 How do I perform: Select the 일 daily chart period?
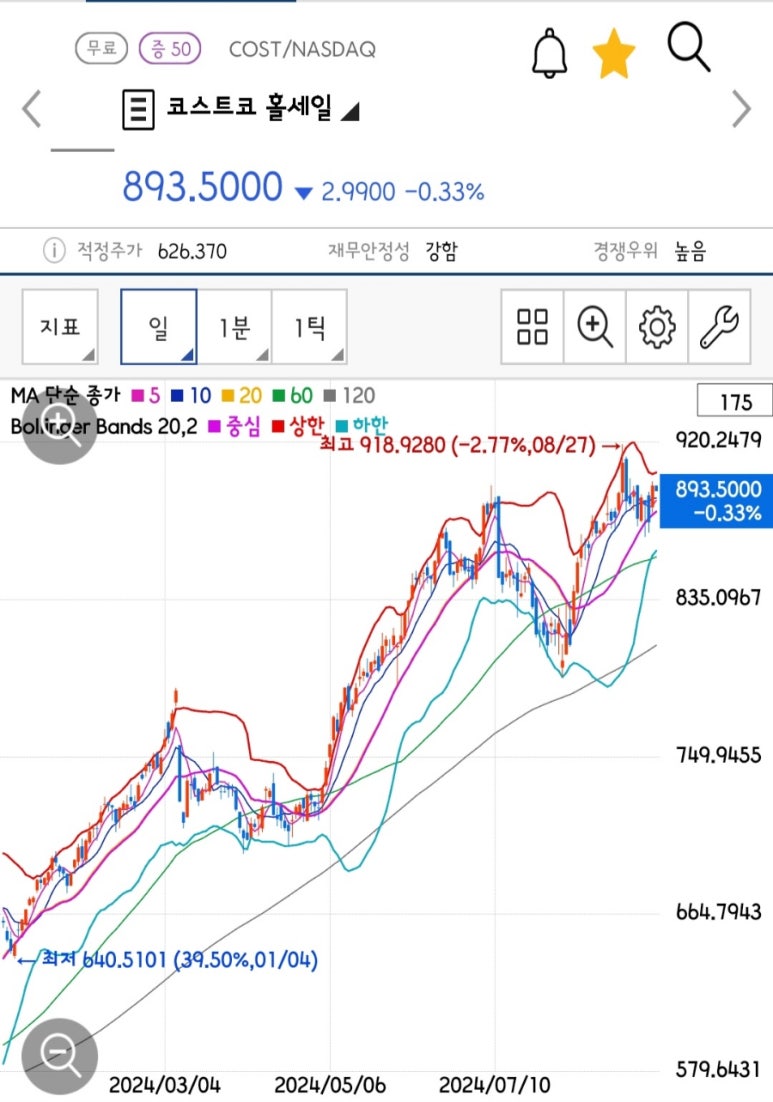pos(159,327)
